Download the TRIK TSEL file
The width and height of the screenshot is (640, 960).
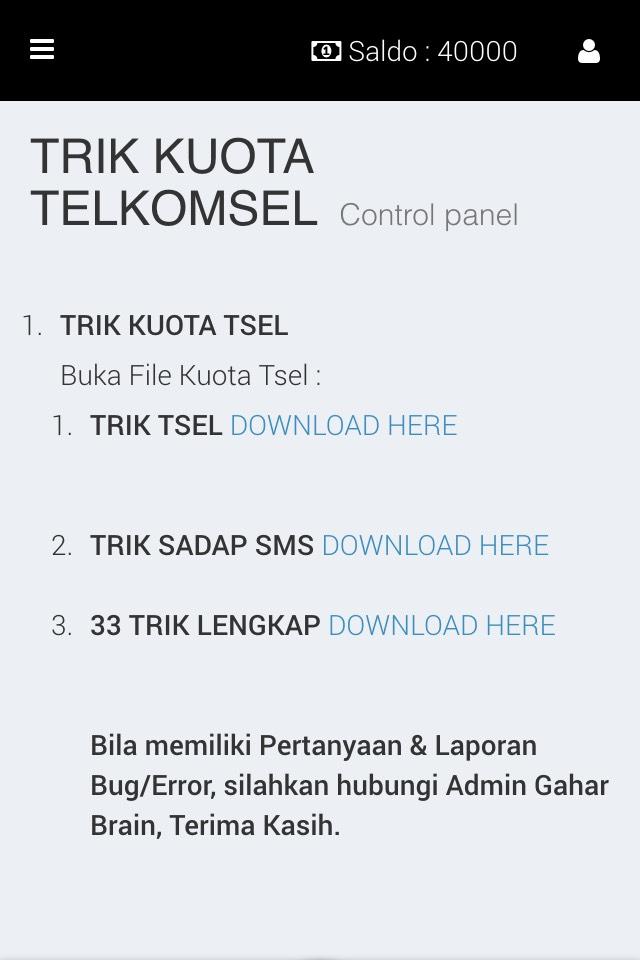[343, 426]
